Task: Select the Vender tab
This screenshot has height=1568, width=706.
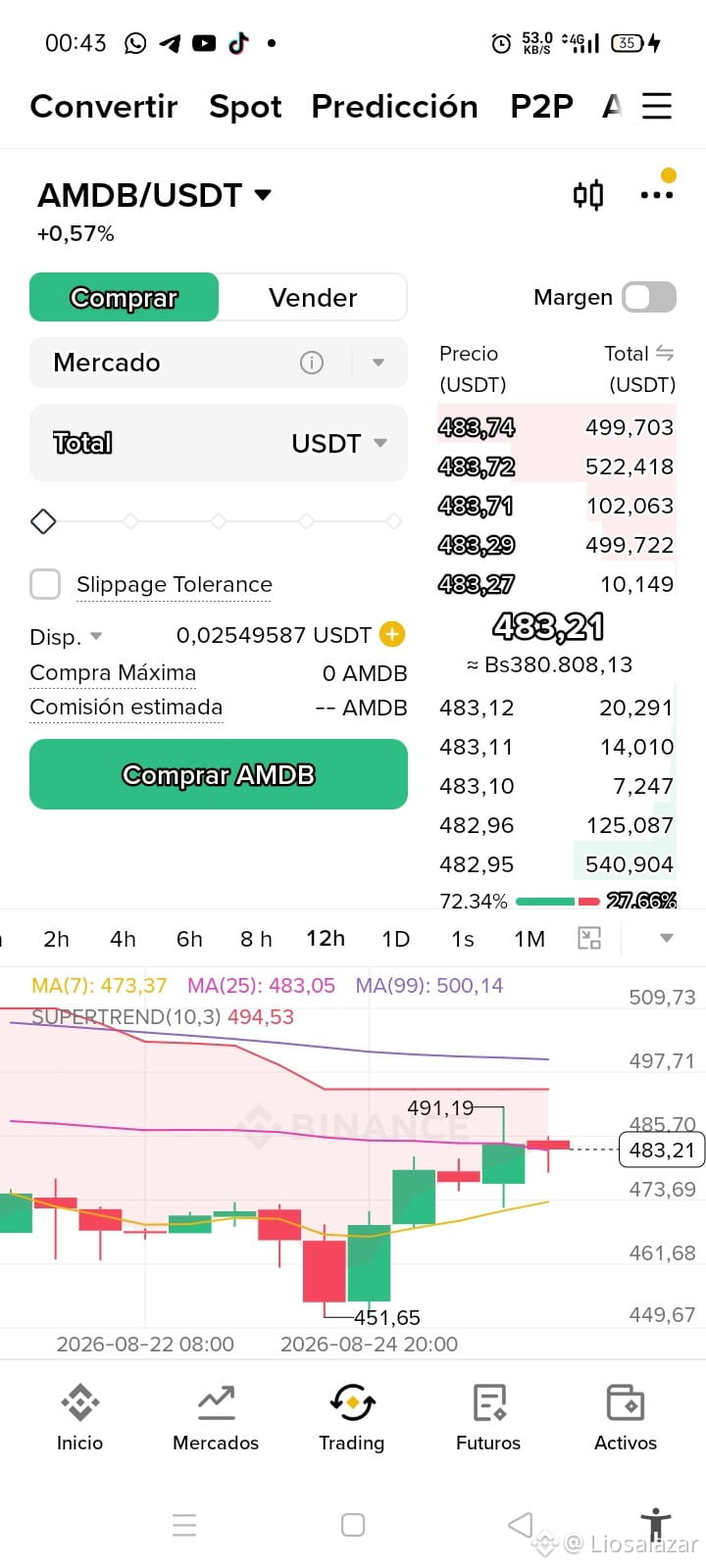Action: click(313, 297)
